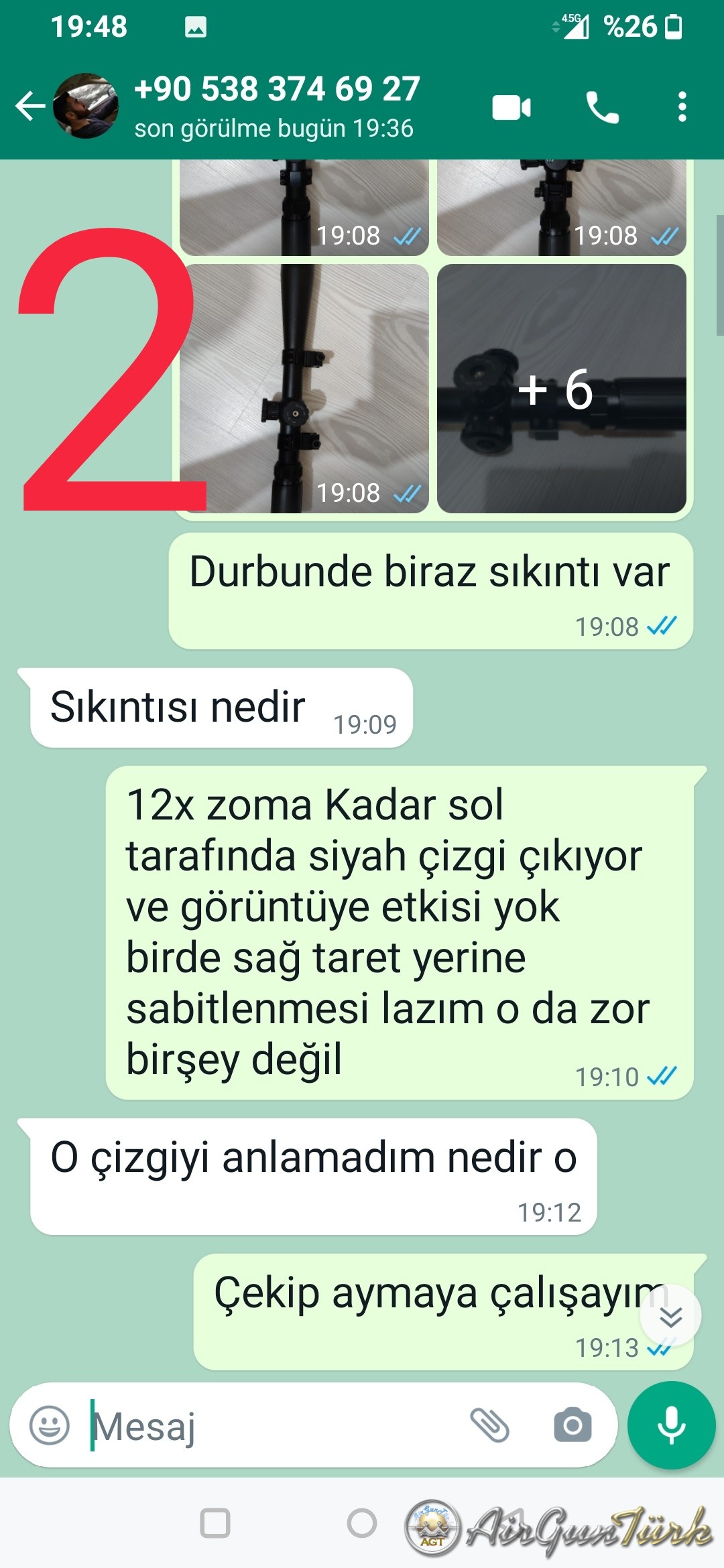This screenshot has height=1568, width=724.
Task: Open the contact's profile picture
Action: (88, 104)
